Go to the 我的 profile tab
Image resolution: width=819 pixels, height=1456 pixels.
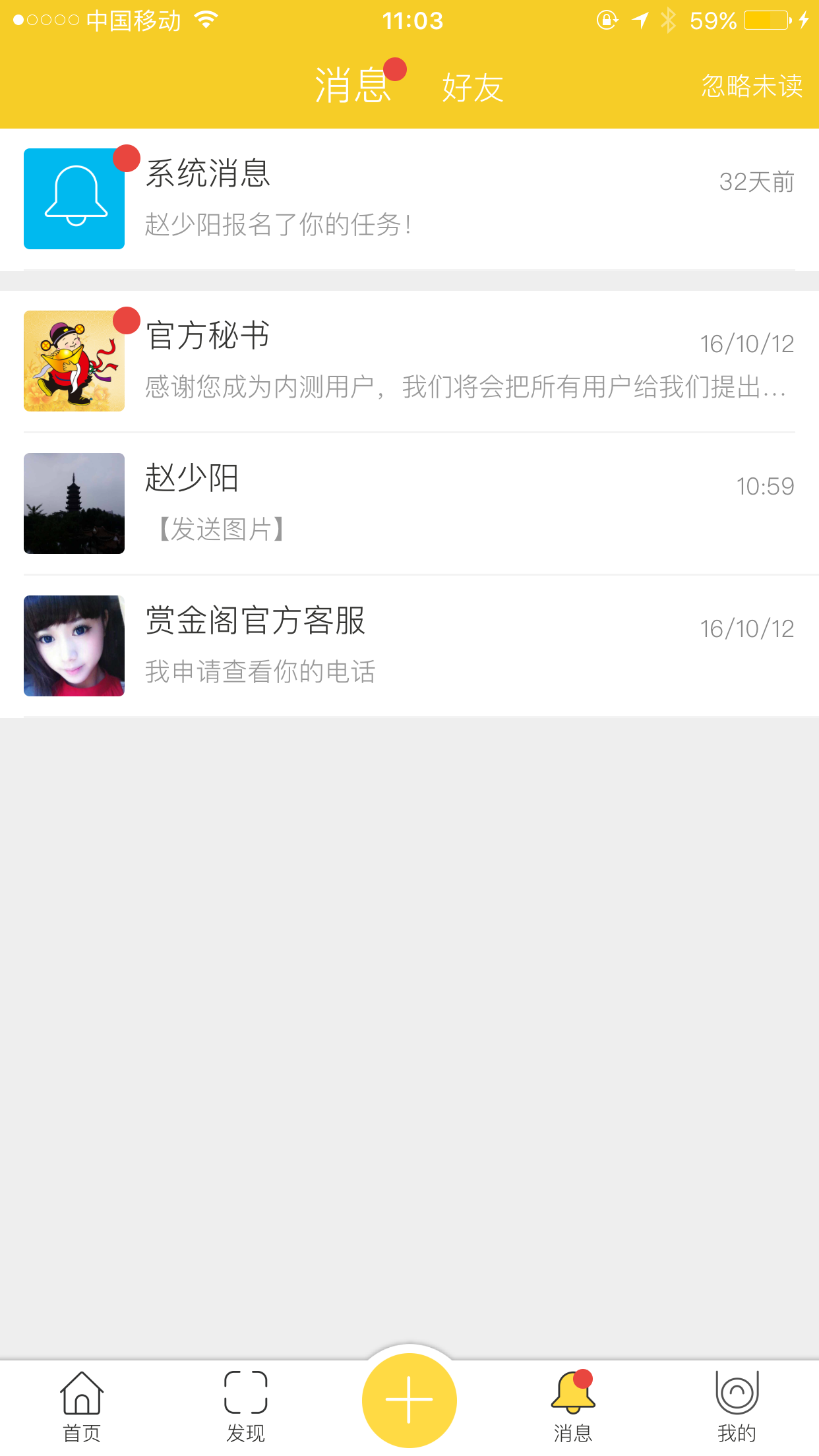pyautogui.click(x=737, y=1406)
